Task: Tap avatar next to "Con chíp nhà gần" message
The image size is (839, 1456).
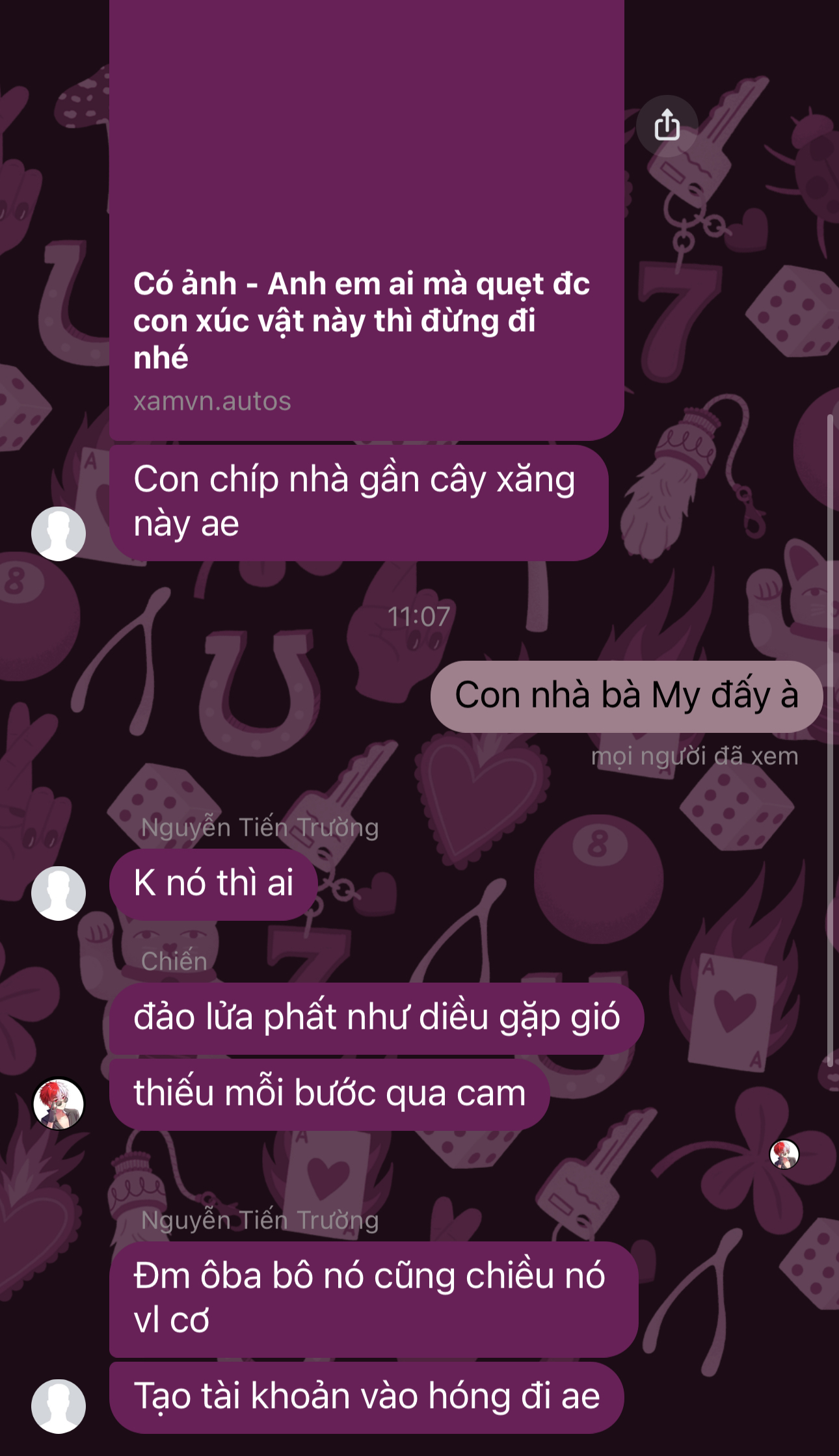Action: coord(59,533)
